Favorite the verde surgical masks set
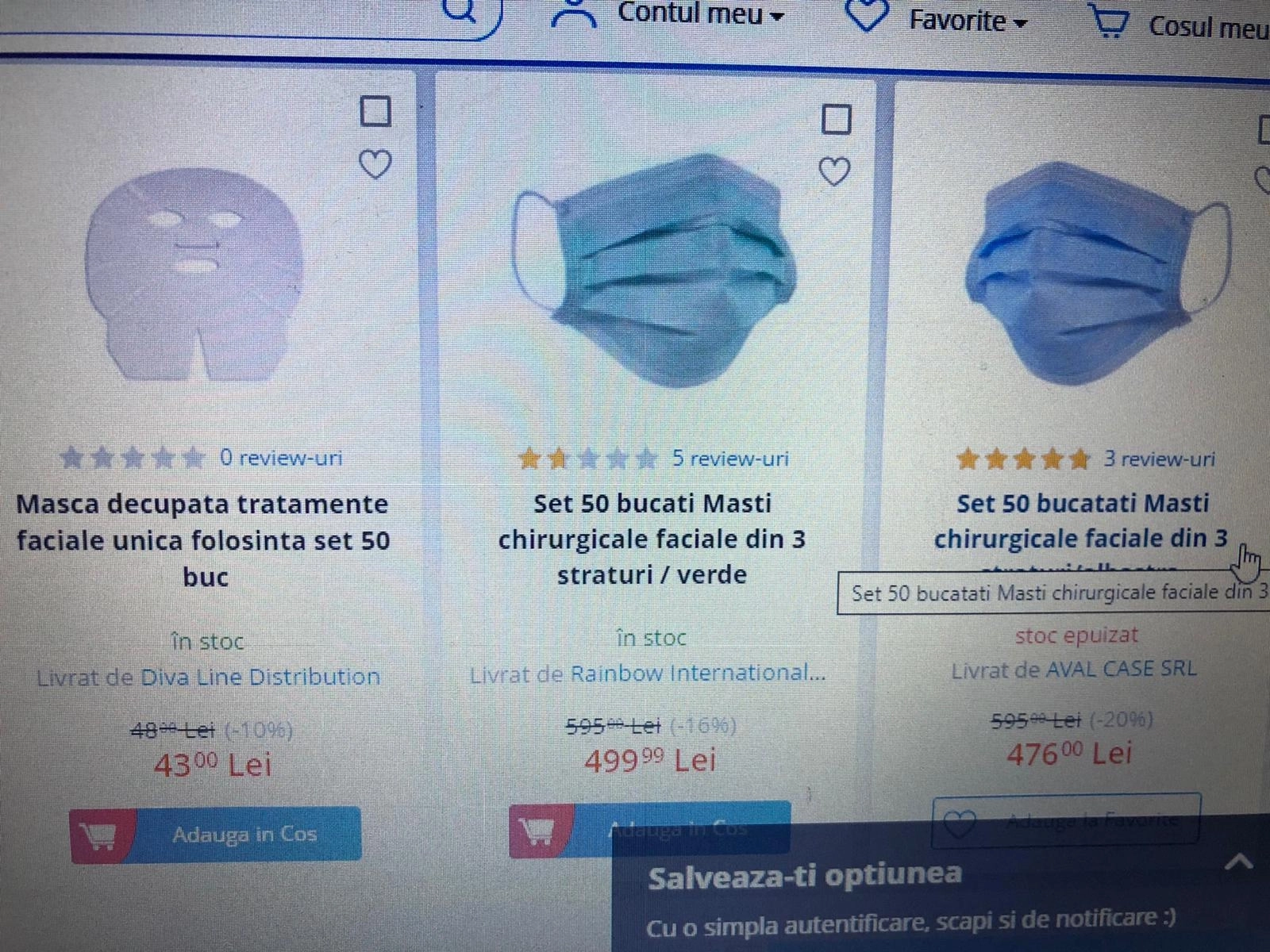The height and width of the screenshot is (952, 1270). (x=834, y=171)
